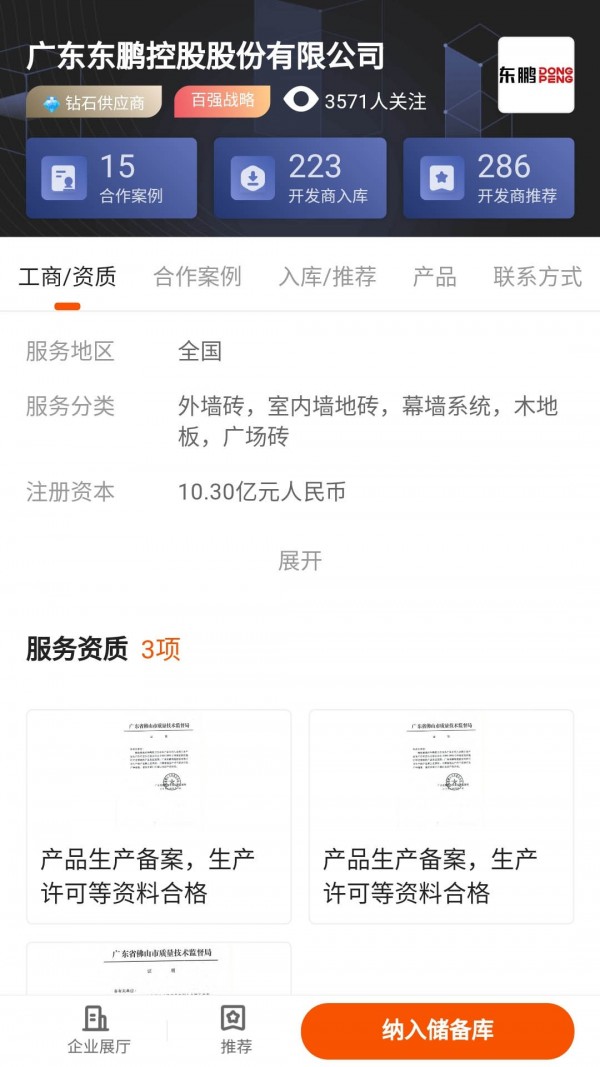600x1067 pixels.
Task: Tap 纳入储备库 to add supplier
Action: (x=437, y=1031)
